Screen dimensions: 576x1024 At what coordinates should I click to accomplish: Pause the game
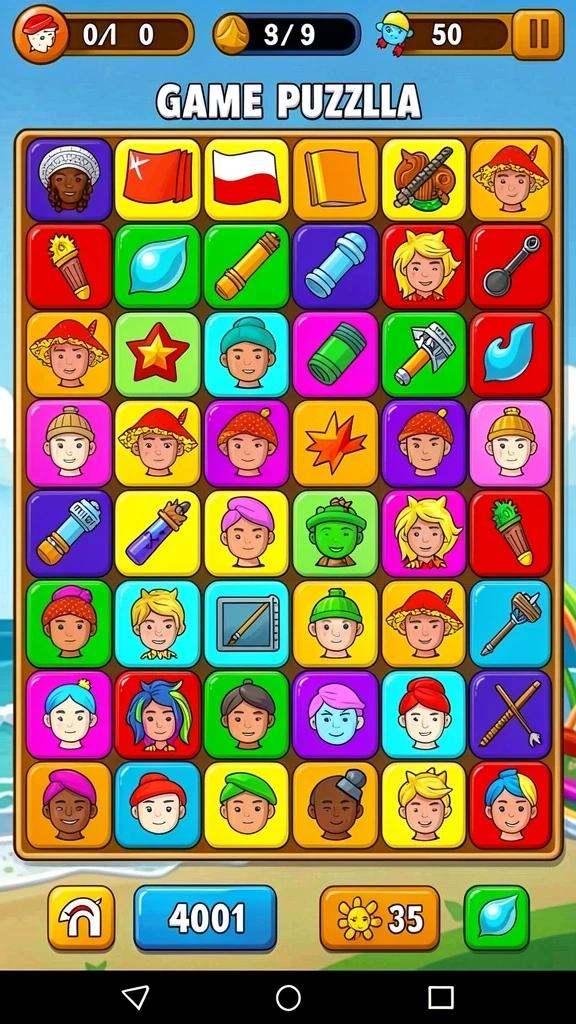(x=537, y=34)
